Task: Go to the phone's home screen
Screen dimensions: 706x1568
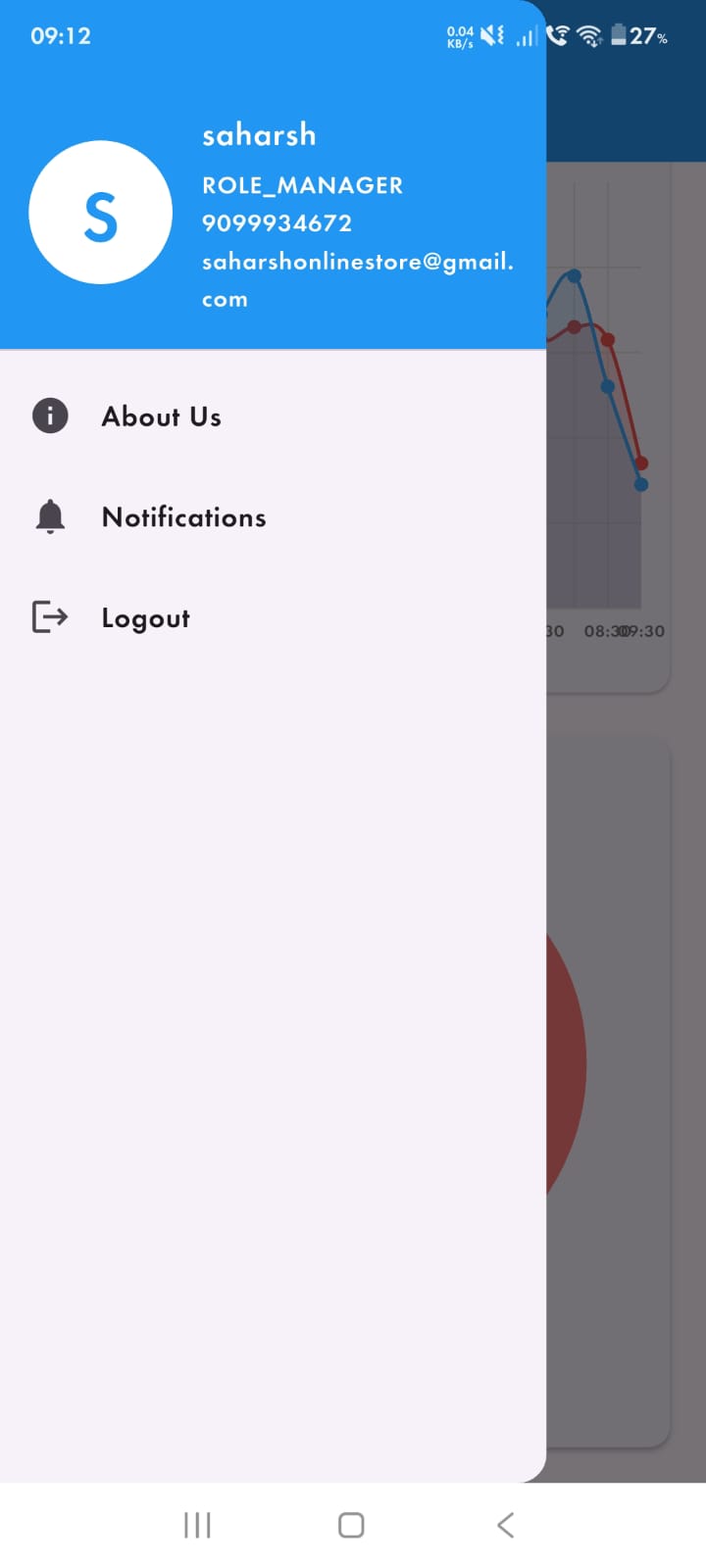Action: click(351, 1525)
